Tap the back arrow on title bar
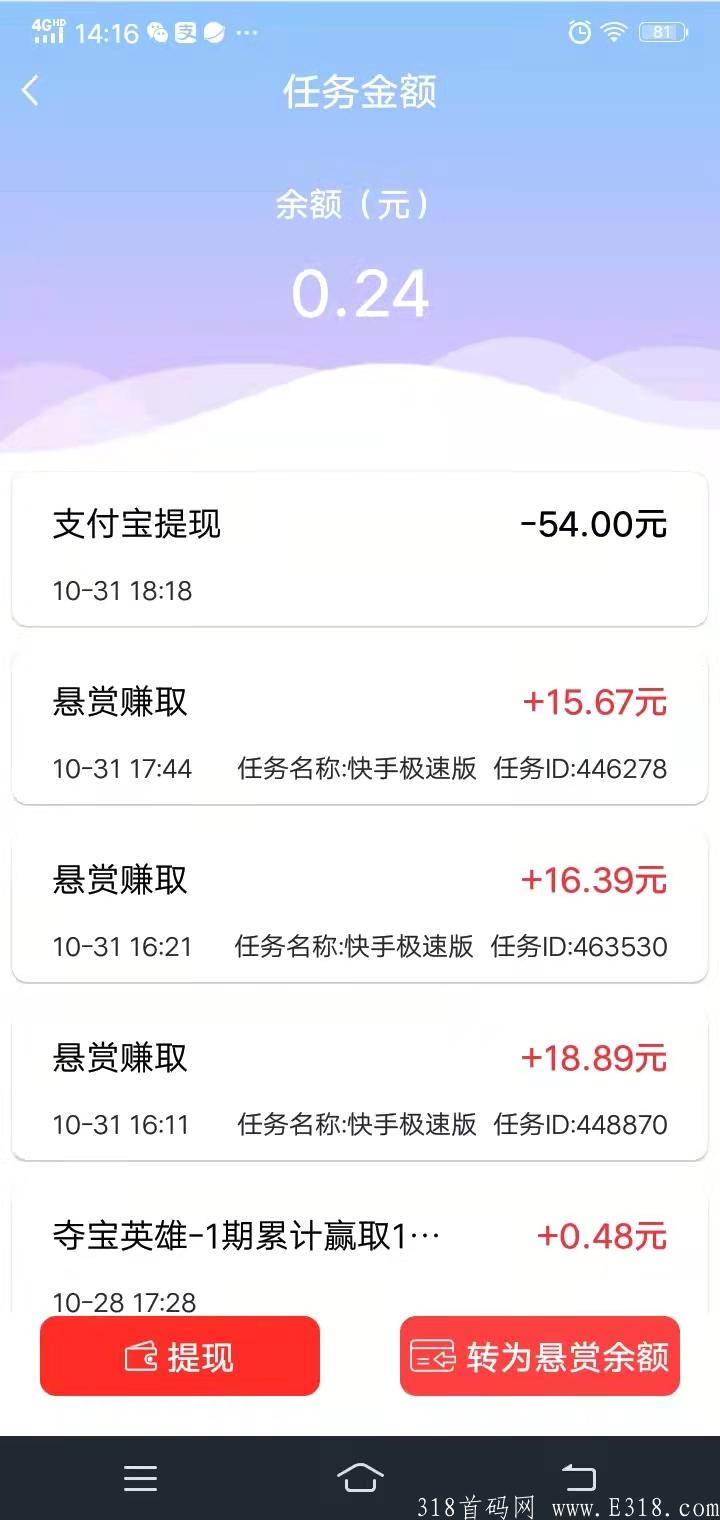720x1520 pixels. click(28, 90)
